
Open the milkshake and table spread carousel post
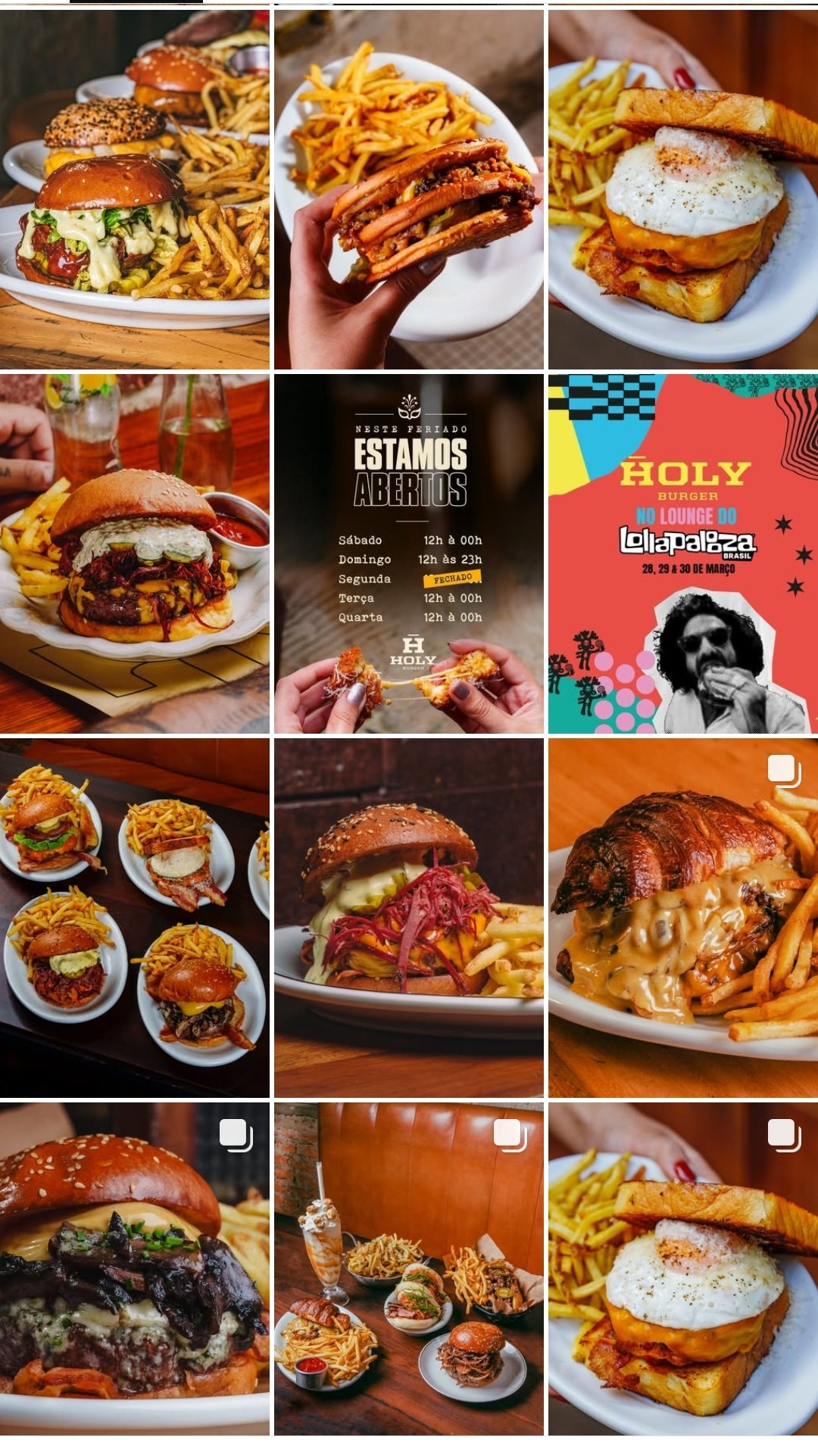click(x=409, y=1269)
